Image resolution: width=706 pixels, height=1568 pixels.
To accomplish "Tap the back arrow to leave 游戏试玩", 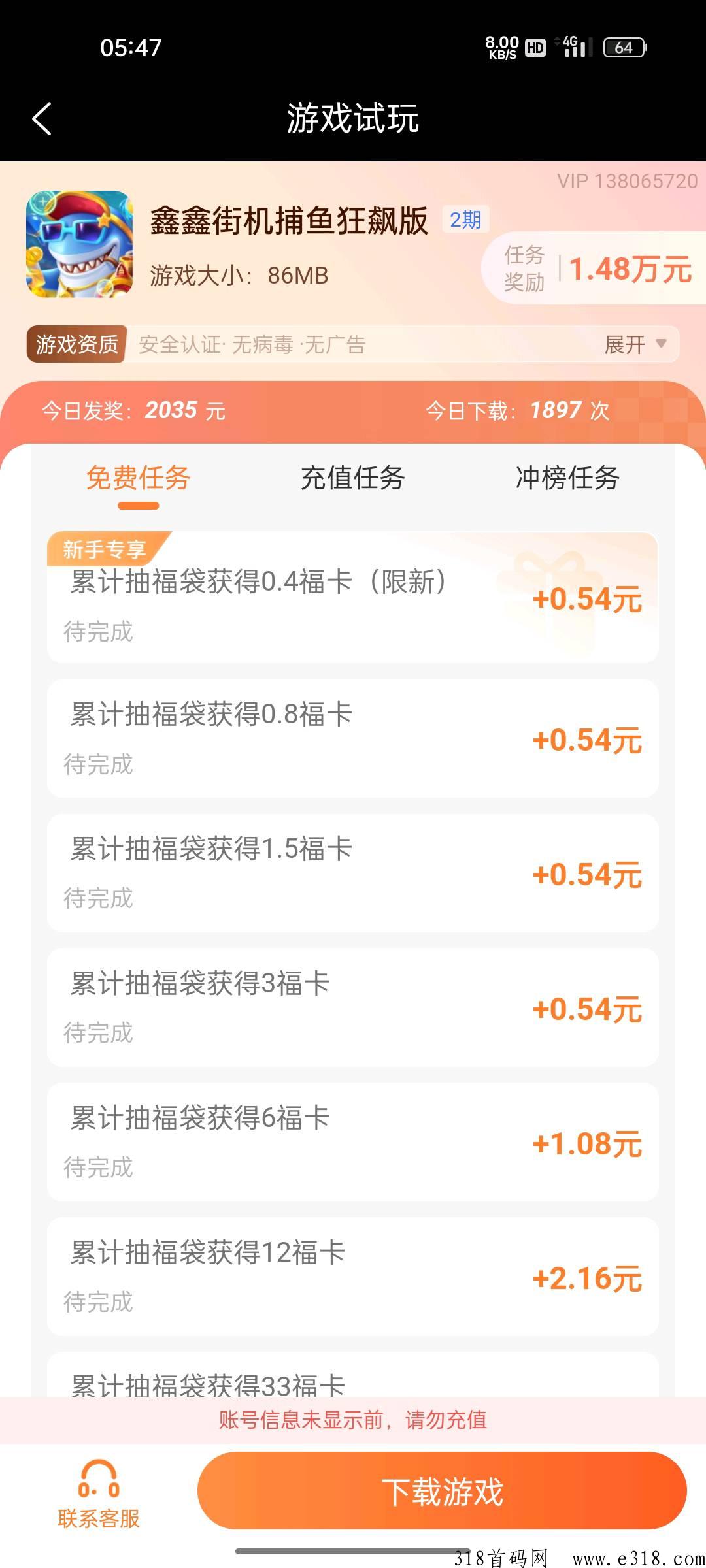I will [x=41, y=118].
